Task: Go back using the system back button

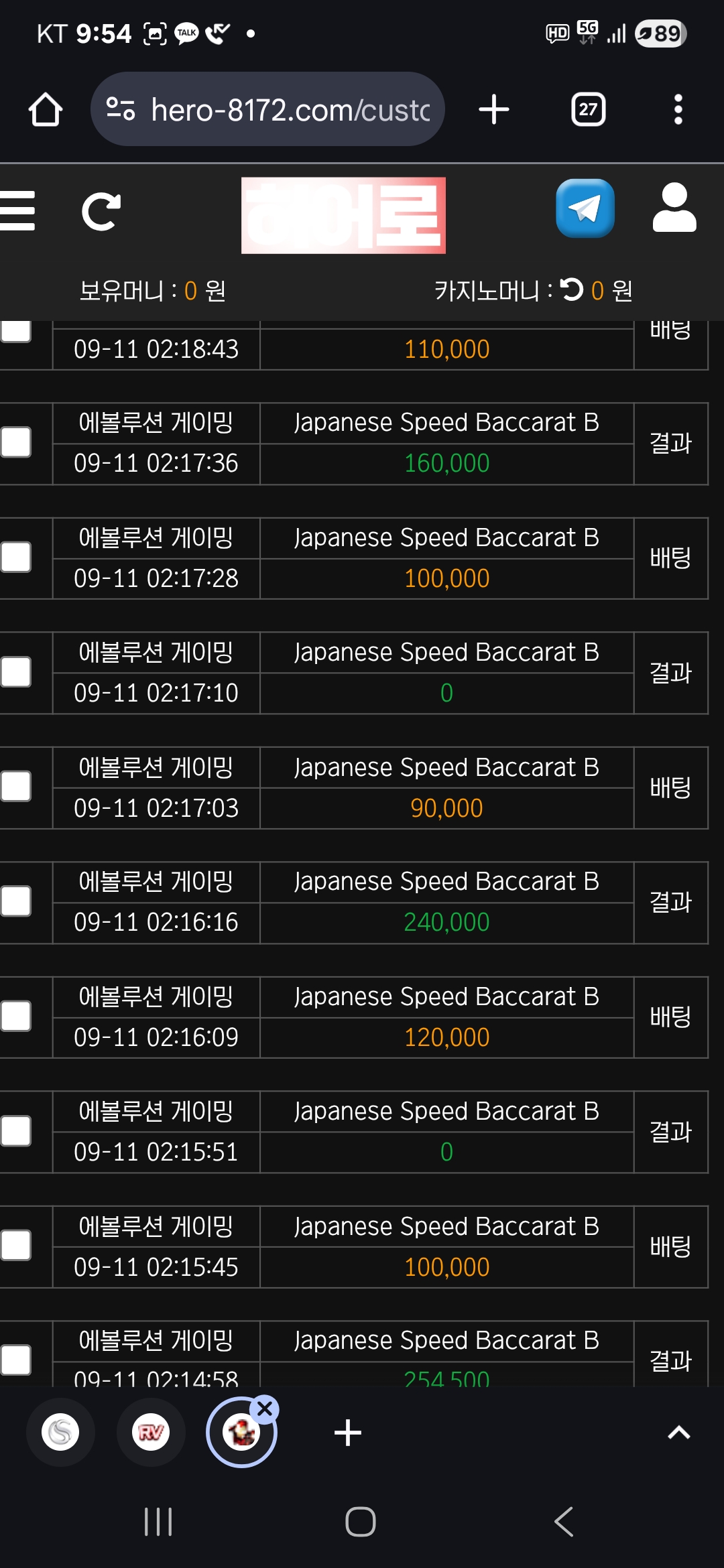Action: tap(564, 1522)
